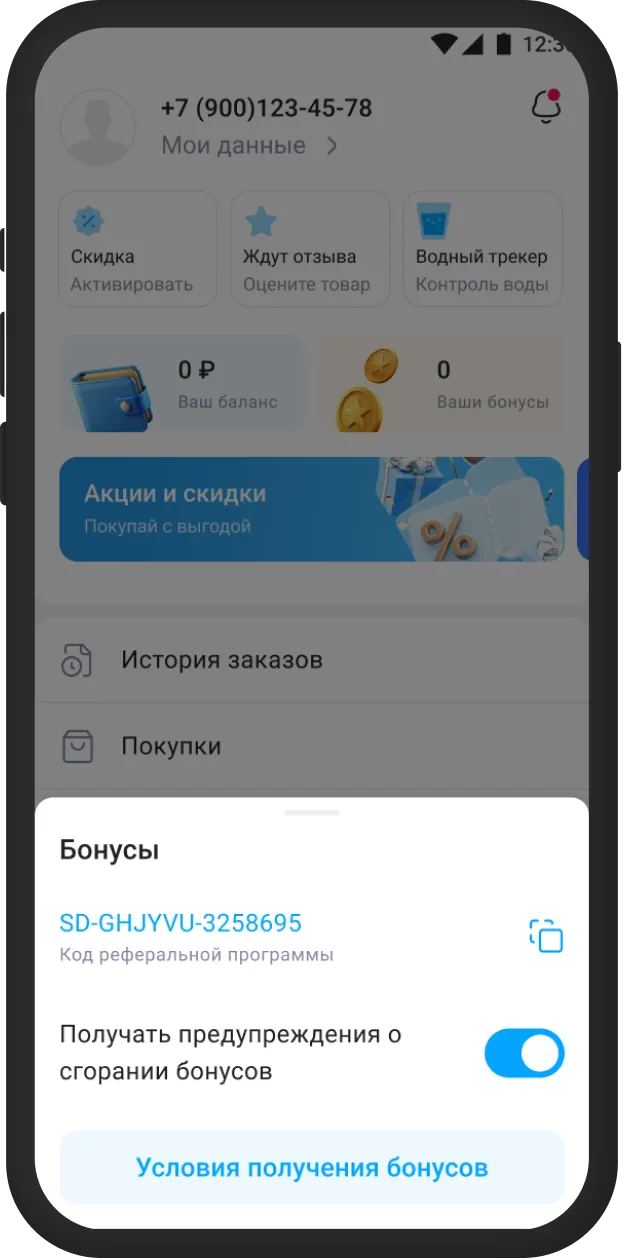Tap referral code SD-GHJYVU-3258695
Screen dimensions: 624x1258
181,922
